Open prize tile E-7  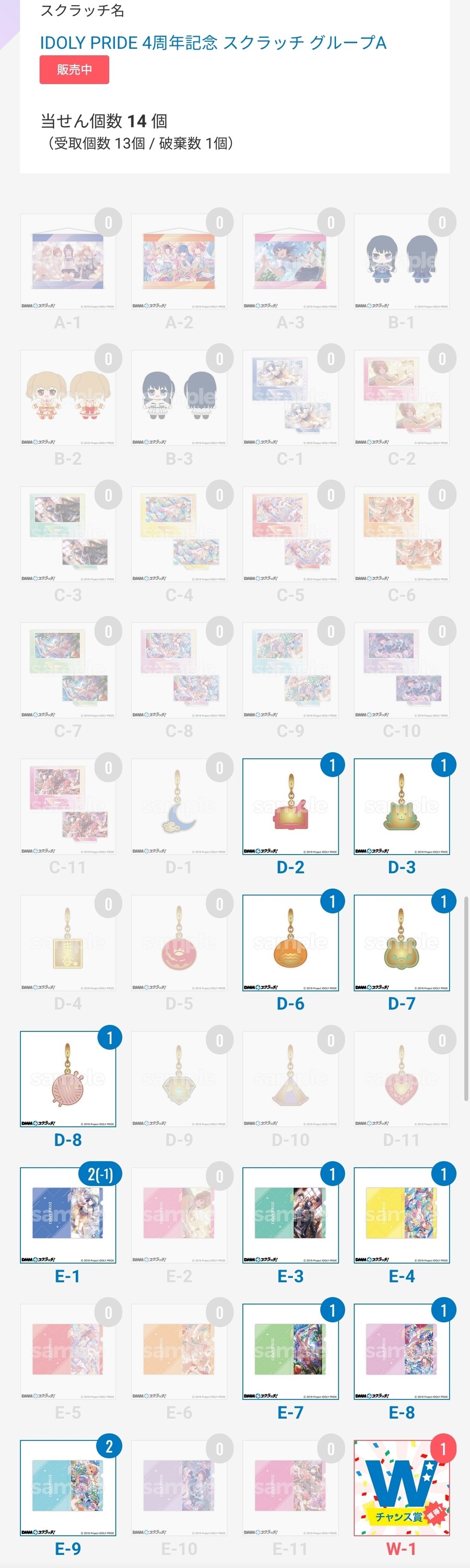pyautogui.click(x=291, y=1352)
